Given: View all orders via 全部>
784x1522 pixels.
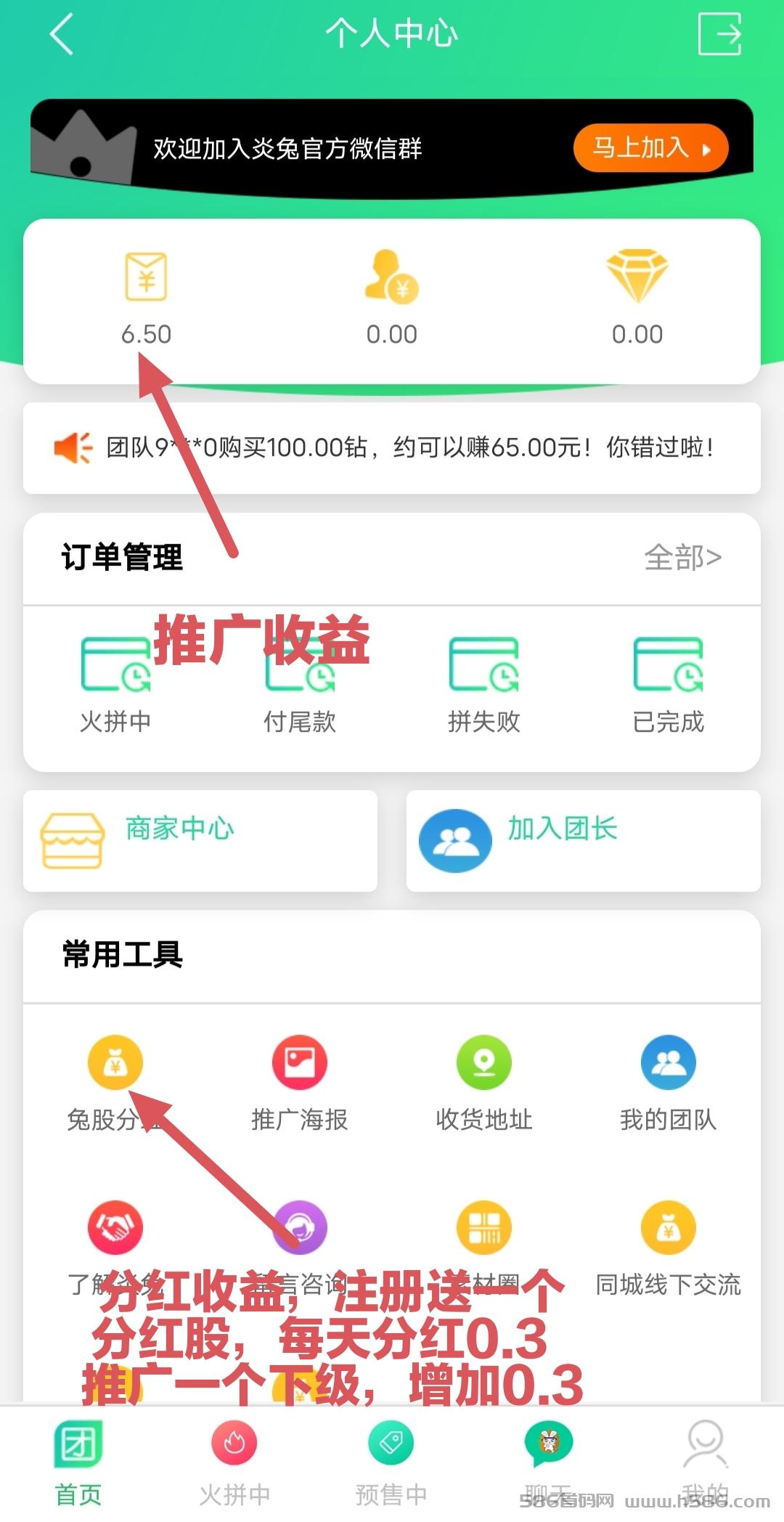Looking at the screenshot, I should tap(682, 558).
